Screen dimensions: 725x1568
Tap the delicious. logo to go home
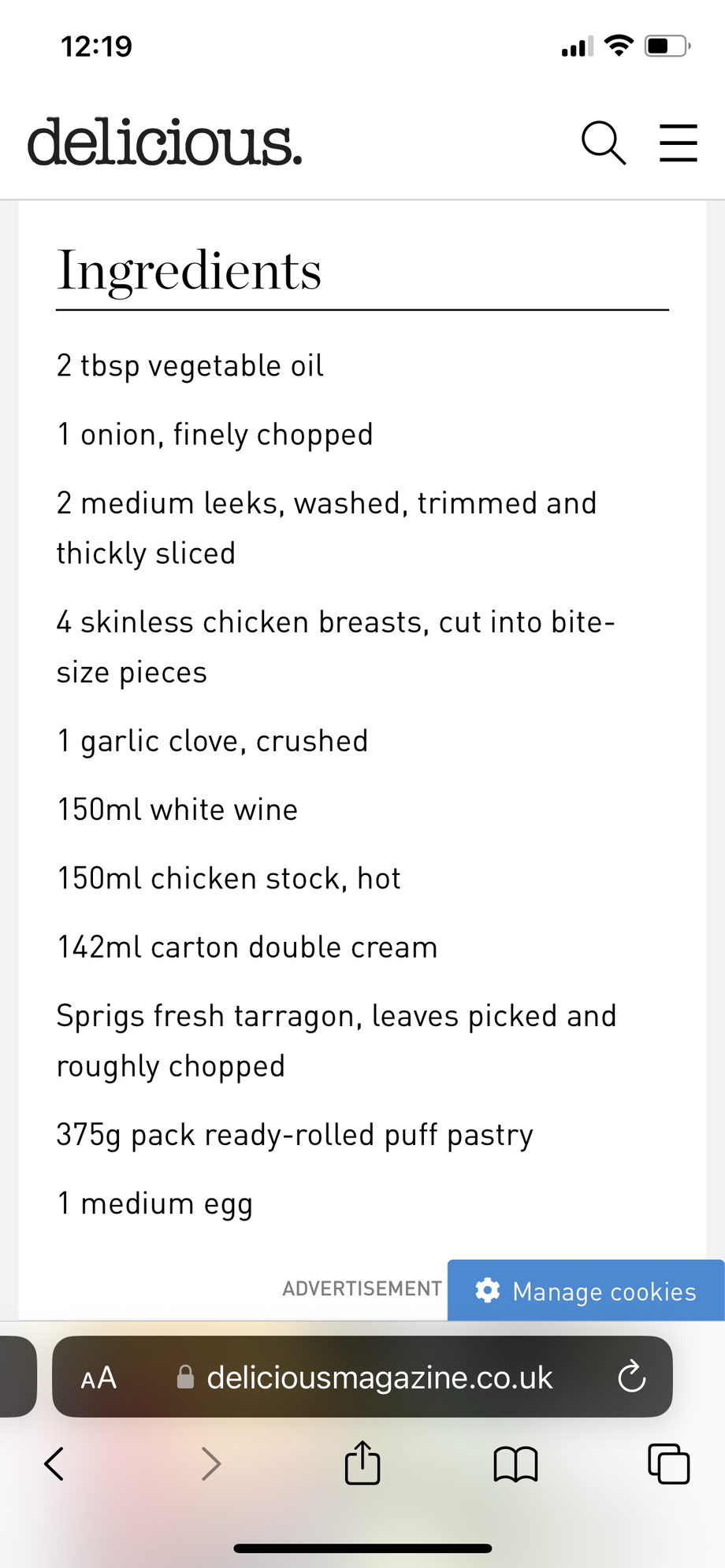[165, 143]
